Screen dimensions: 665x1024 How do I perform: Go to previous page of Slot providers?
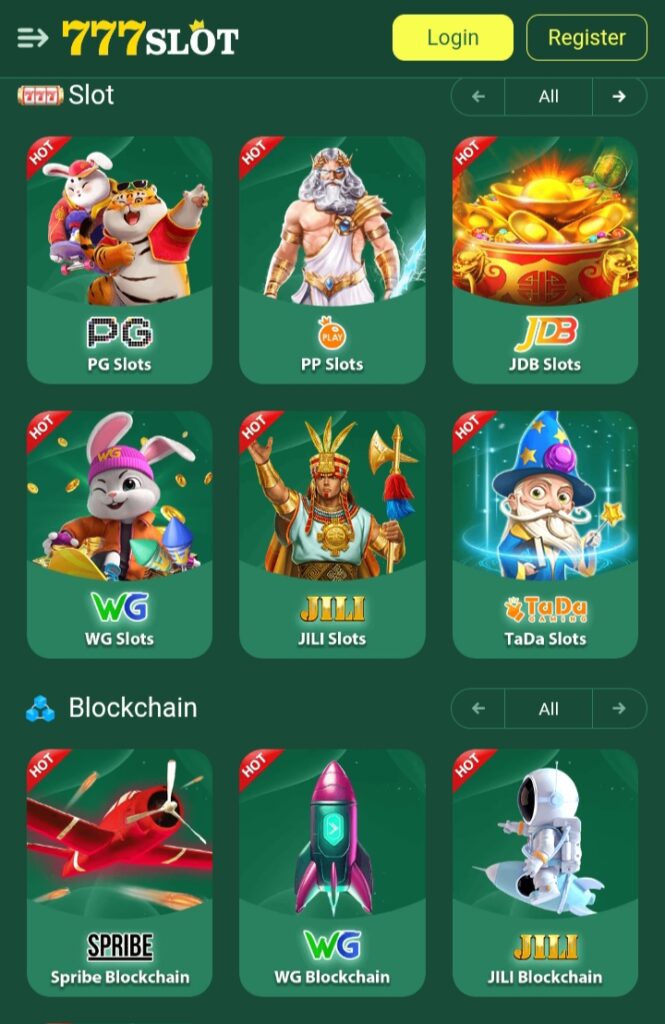pos(478,97)
